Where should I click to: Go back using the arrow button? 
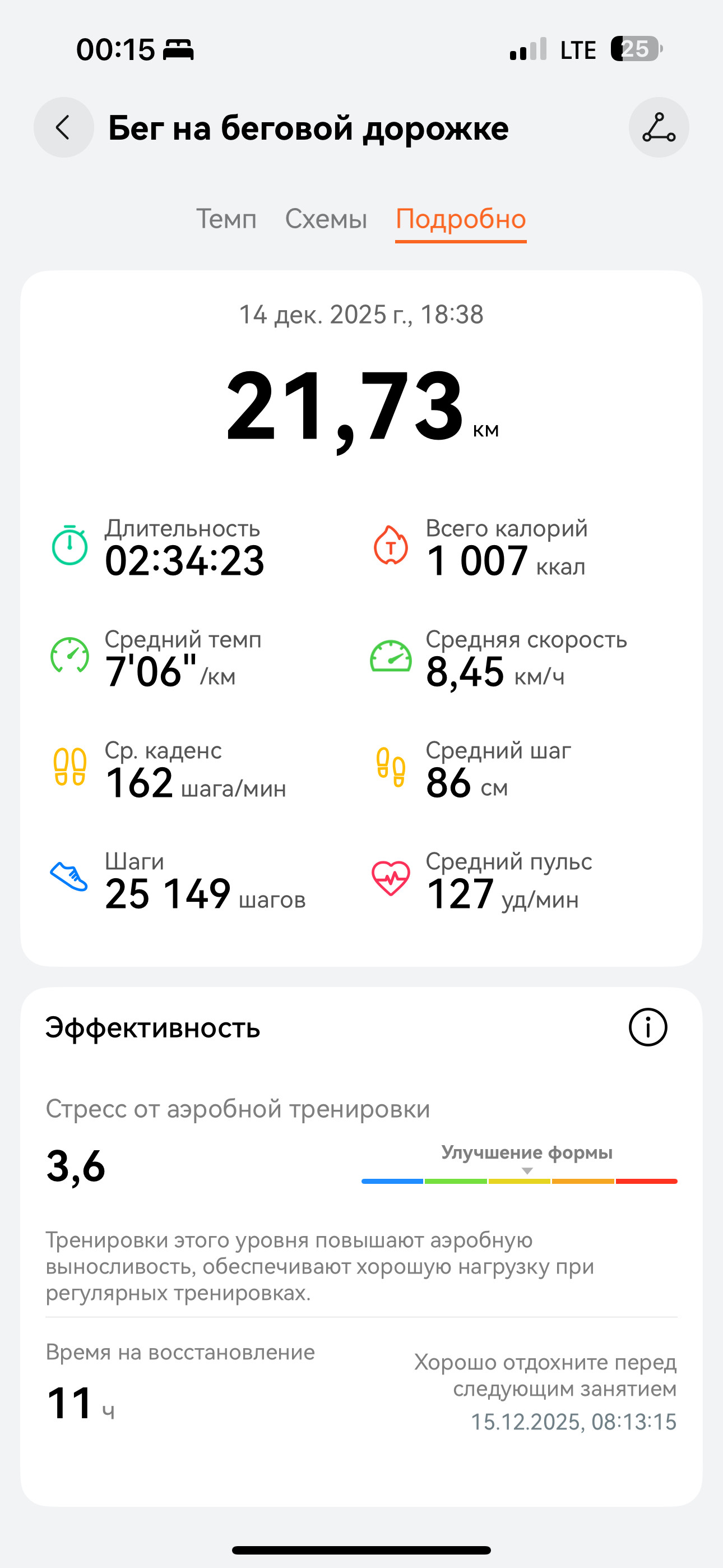[x=64, y=127]
